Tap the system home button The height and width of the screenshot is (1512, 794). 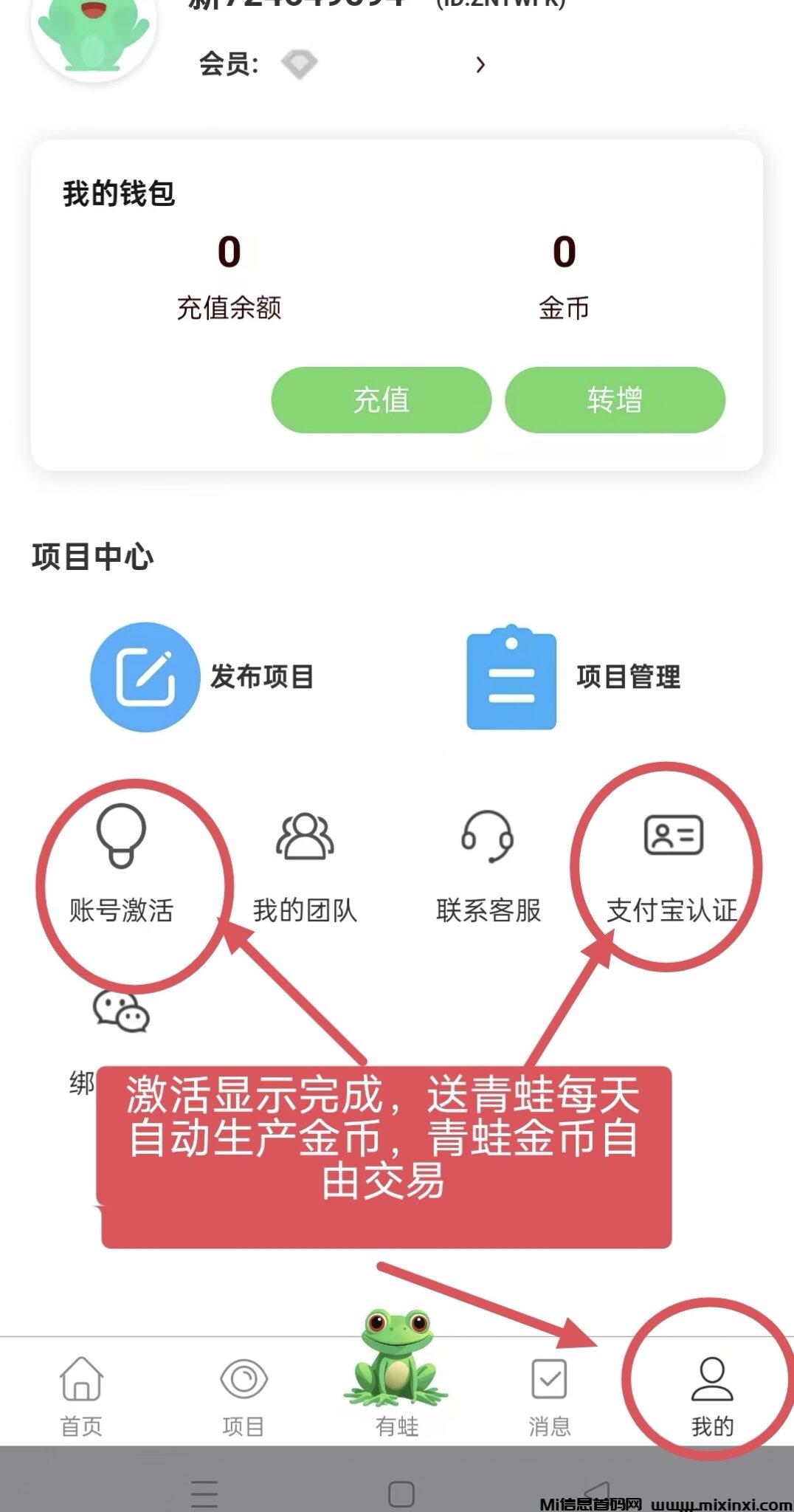401,1494
